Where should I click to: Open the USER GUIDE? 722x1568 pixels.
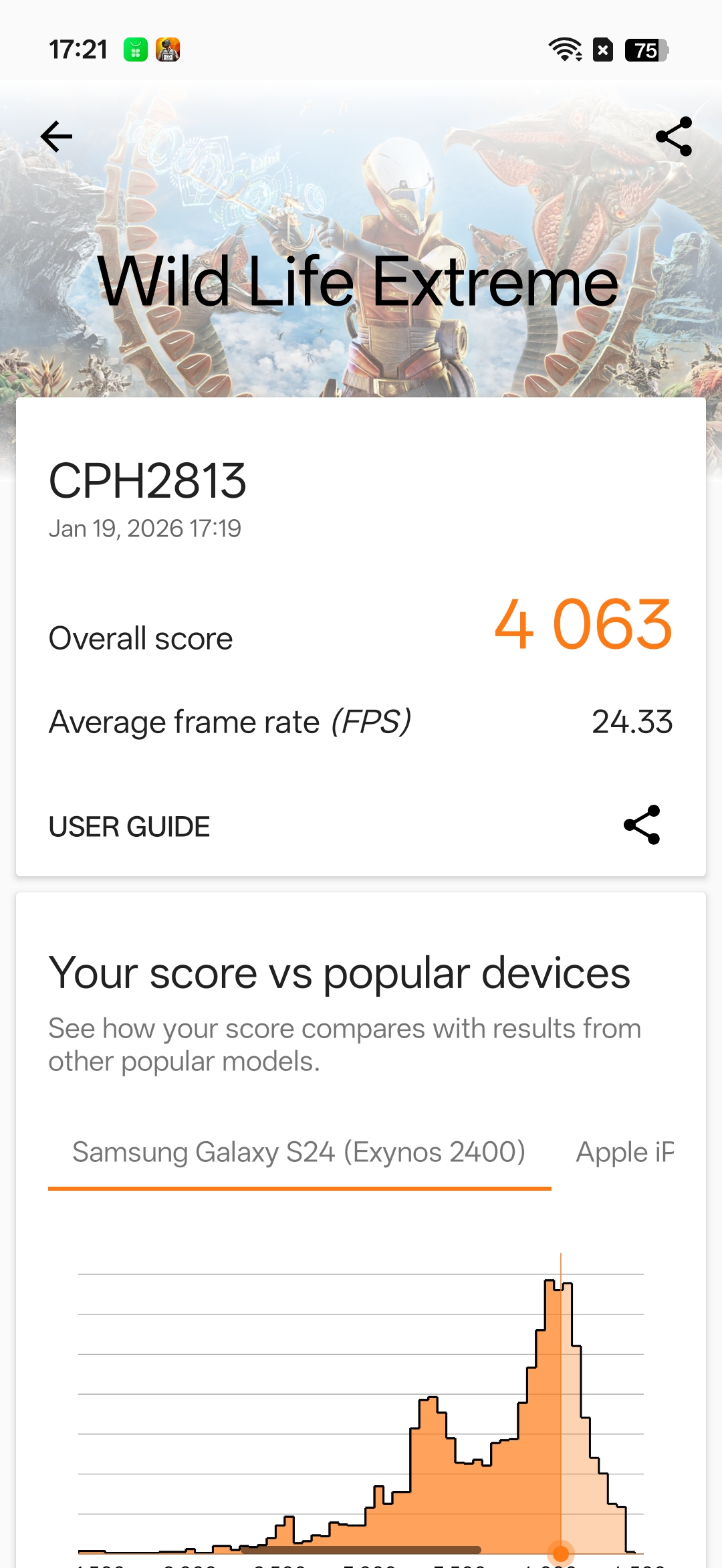click(129, 827)
